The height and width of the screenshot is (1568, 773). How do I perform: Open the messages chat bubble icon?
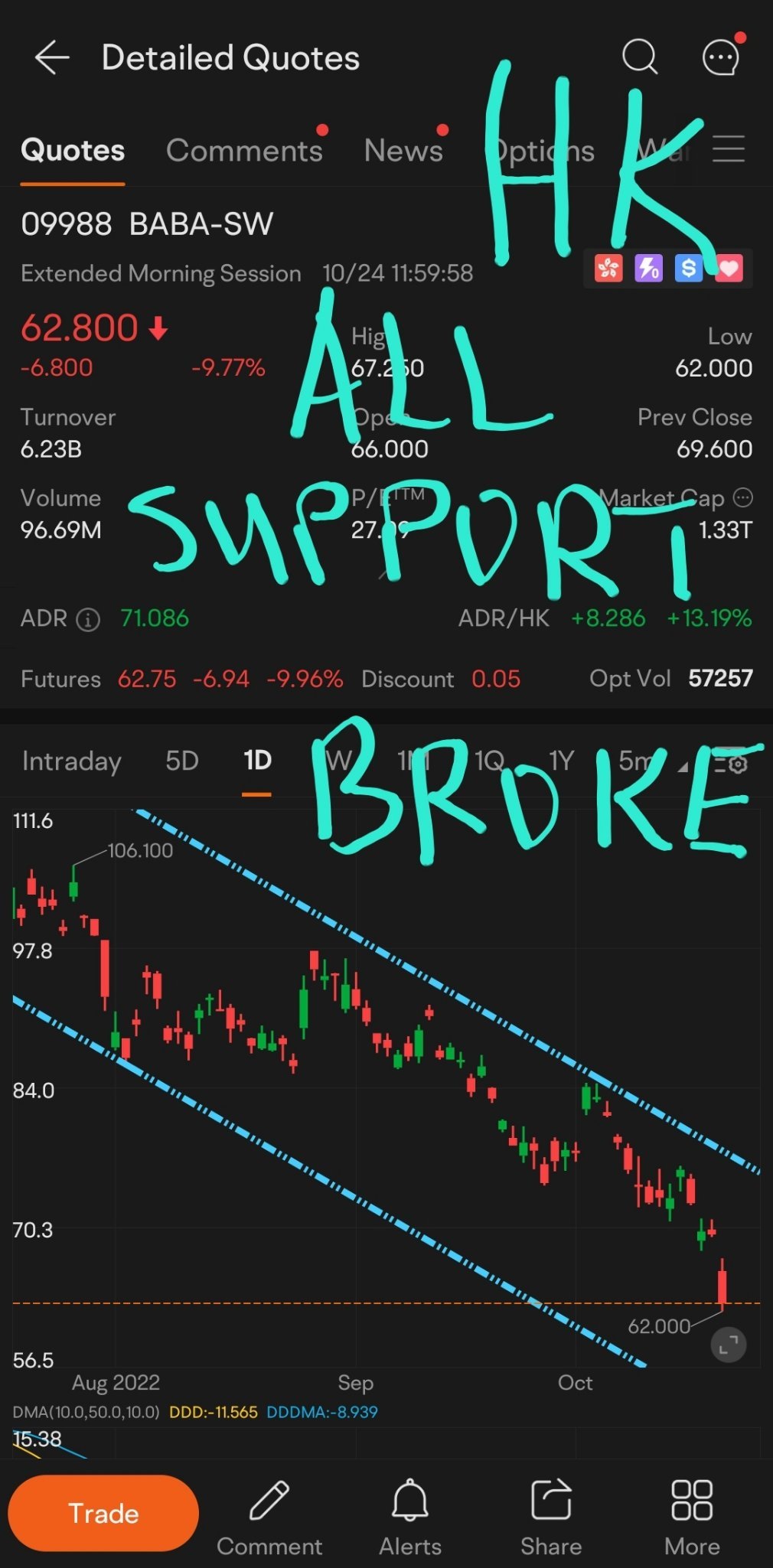[720, 57]
